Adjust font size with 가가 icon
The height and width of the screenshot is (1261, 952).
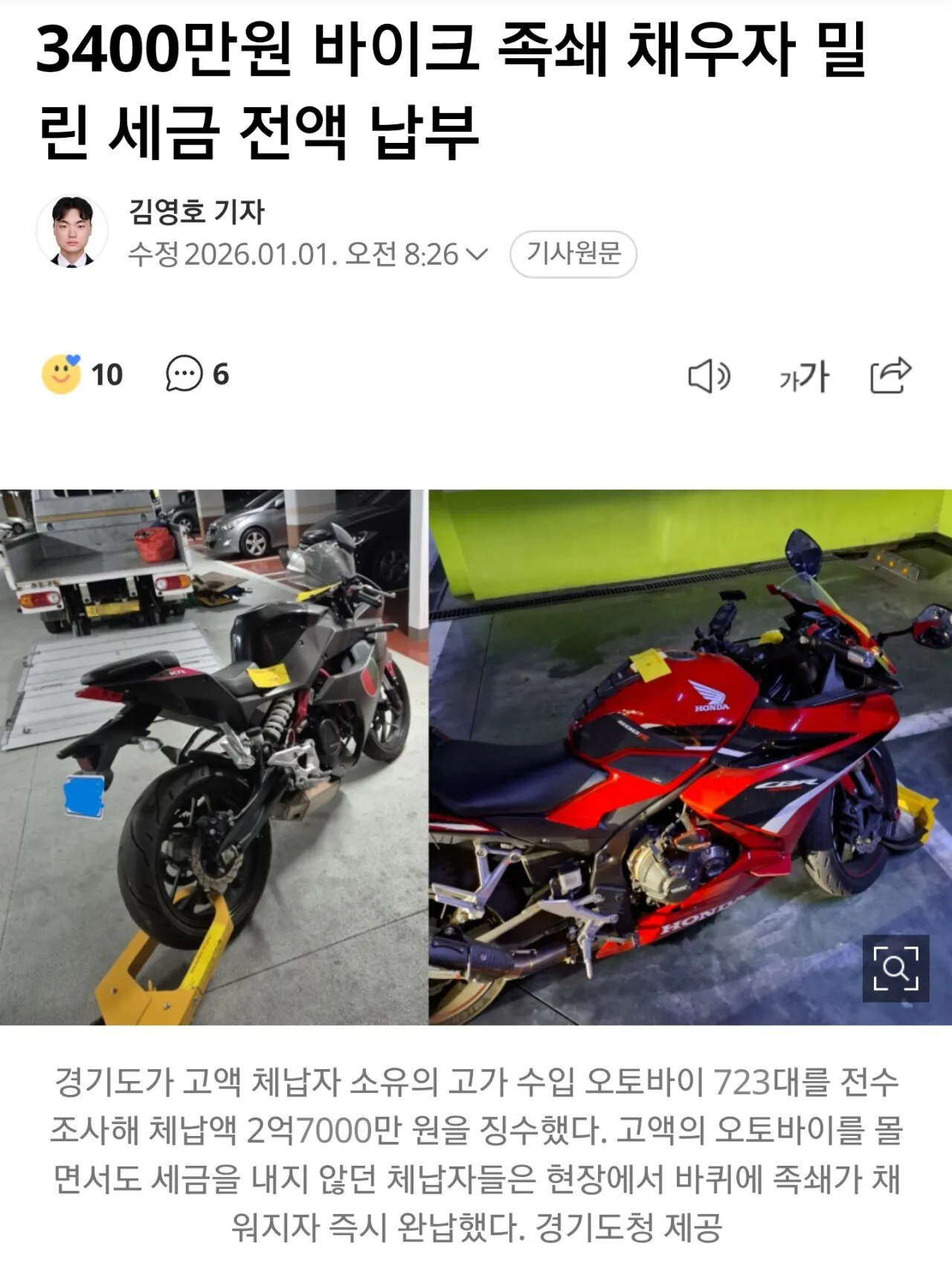[804, 376]
